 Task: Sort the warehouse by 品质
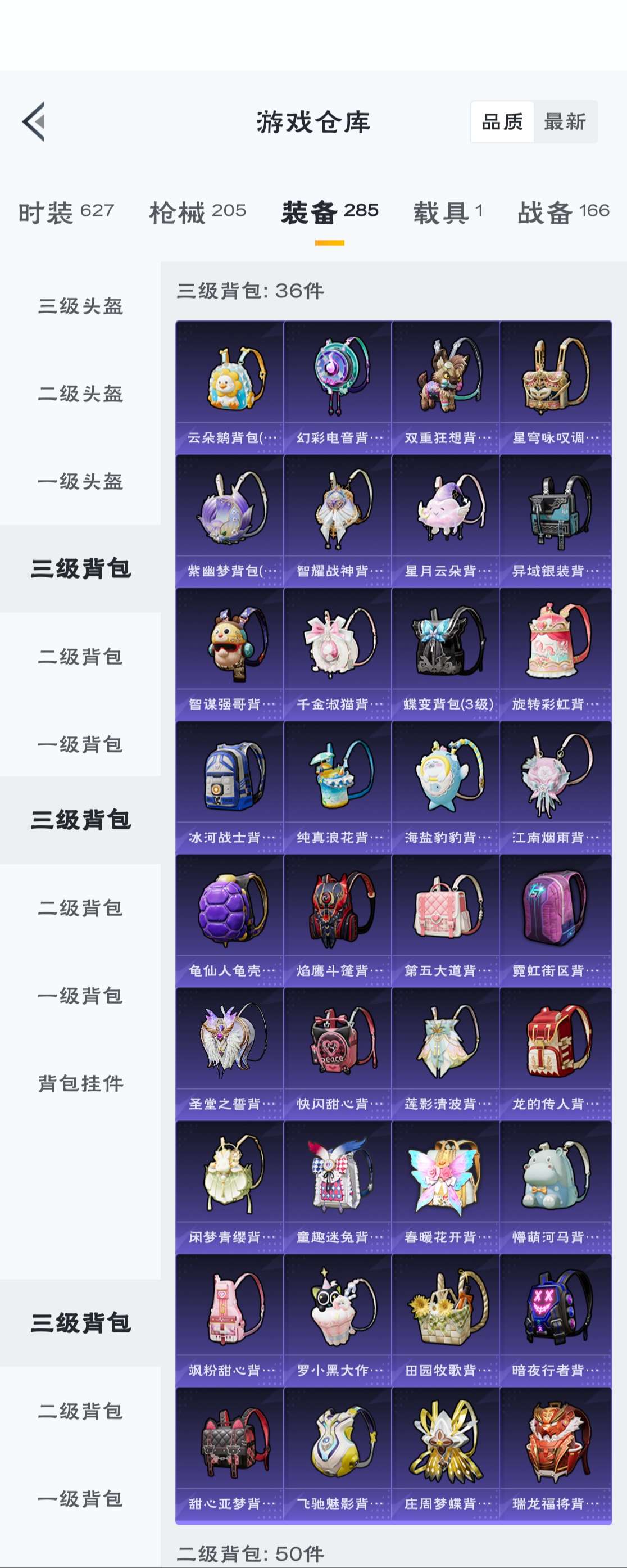(502, 122)
